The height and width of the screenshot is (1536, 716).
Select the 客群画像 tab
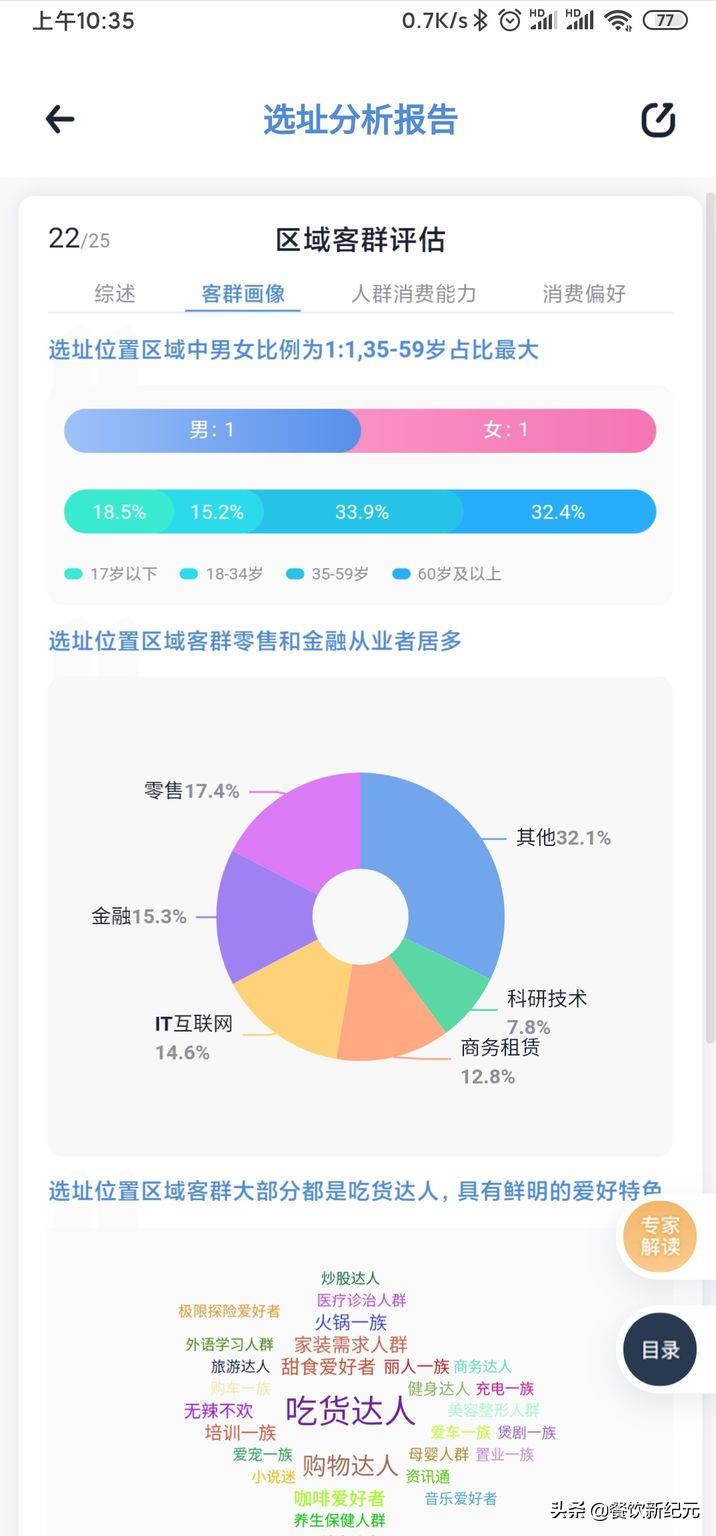pos(243,294)
